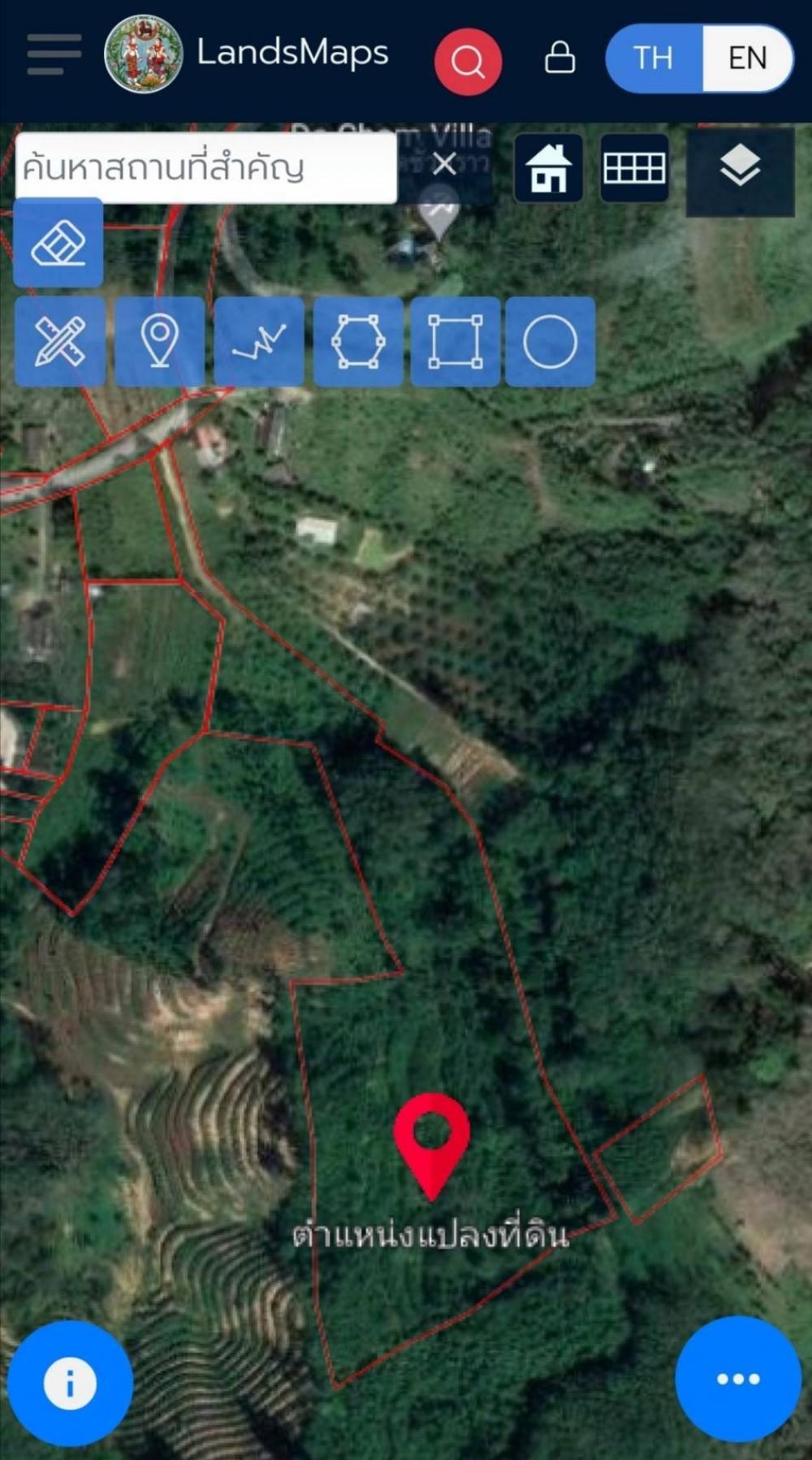Screen dimensions: 812x1460
Task: Open the info button
Action: [x=70, y=1383]
